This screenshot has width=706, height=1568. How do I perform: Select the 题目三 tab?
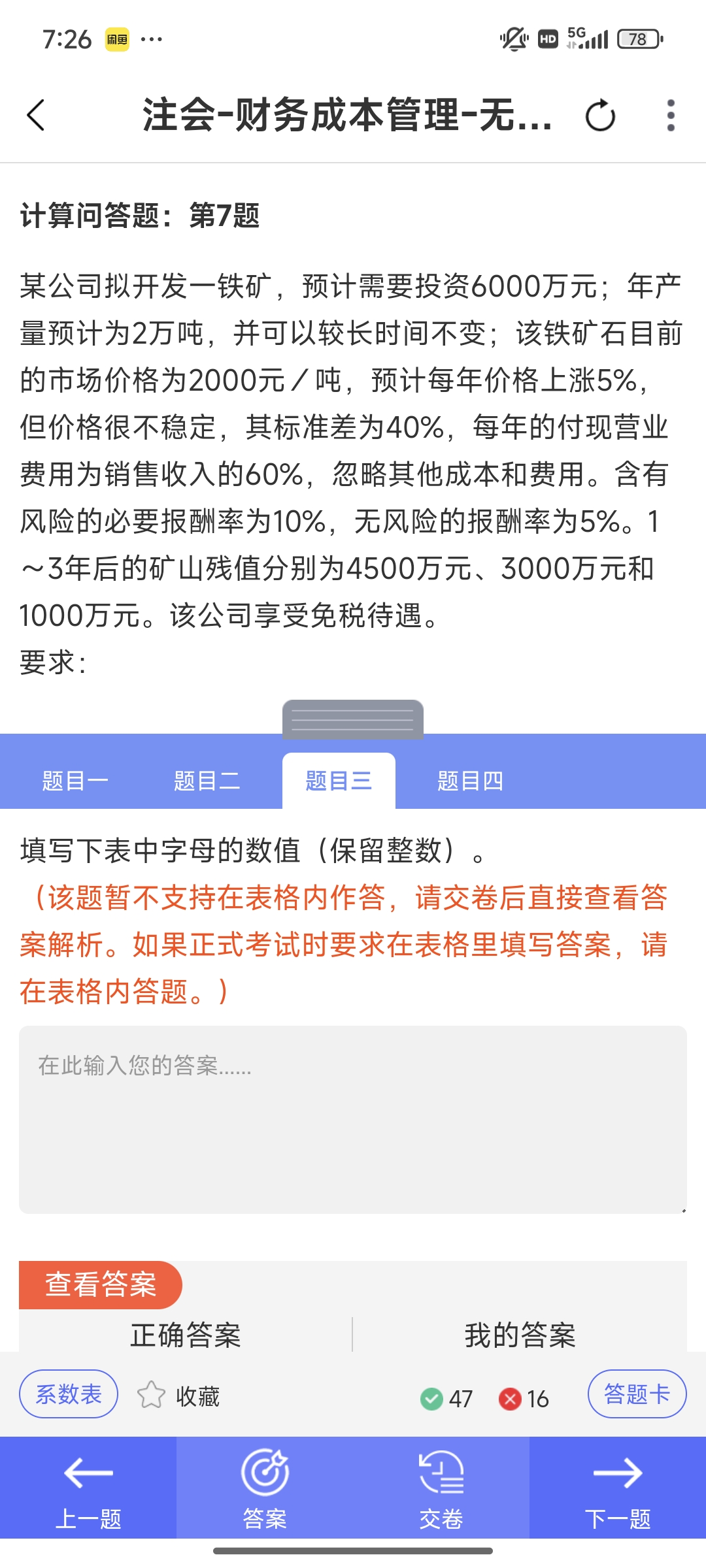pos(339,781)
